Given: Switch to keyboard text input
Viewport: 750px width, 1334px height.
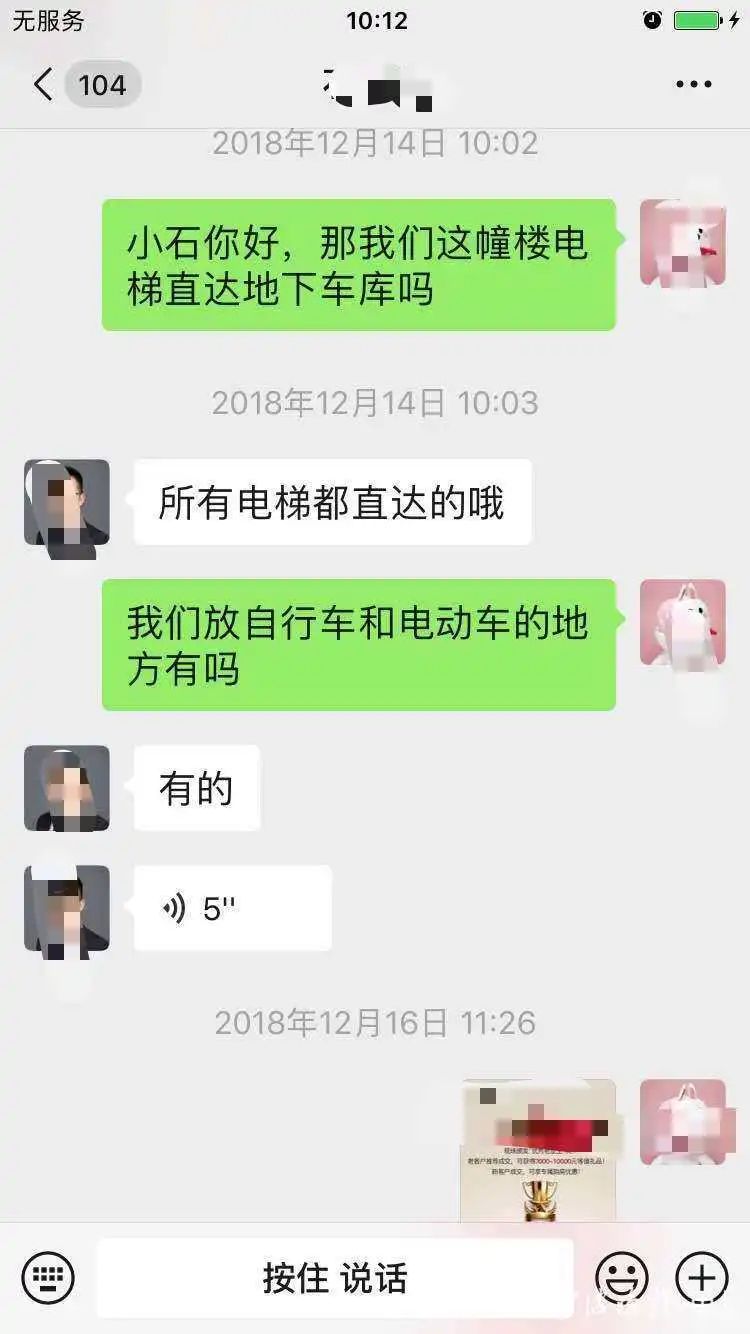Looking at the screenshot, I should 48,1277.
